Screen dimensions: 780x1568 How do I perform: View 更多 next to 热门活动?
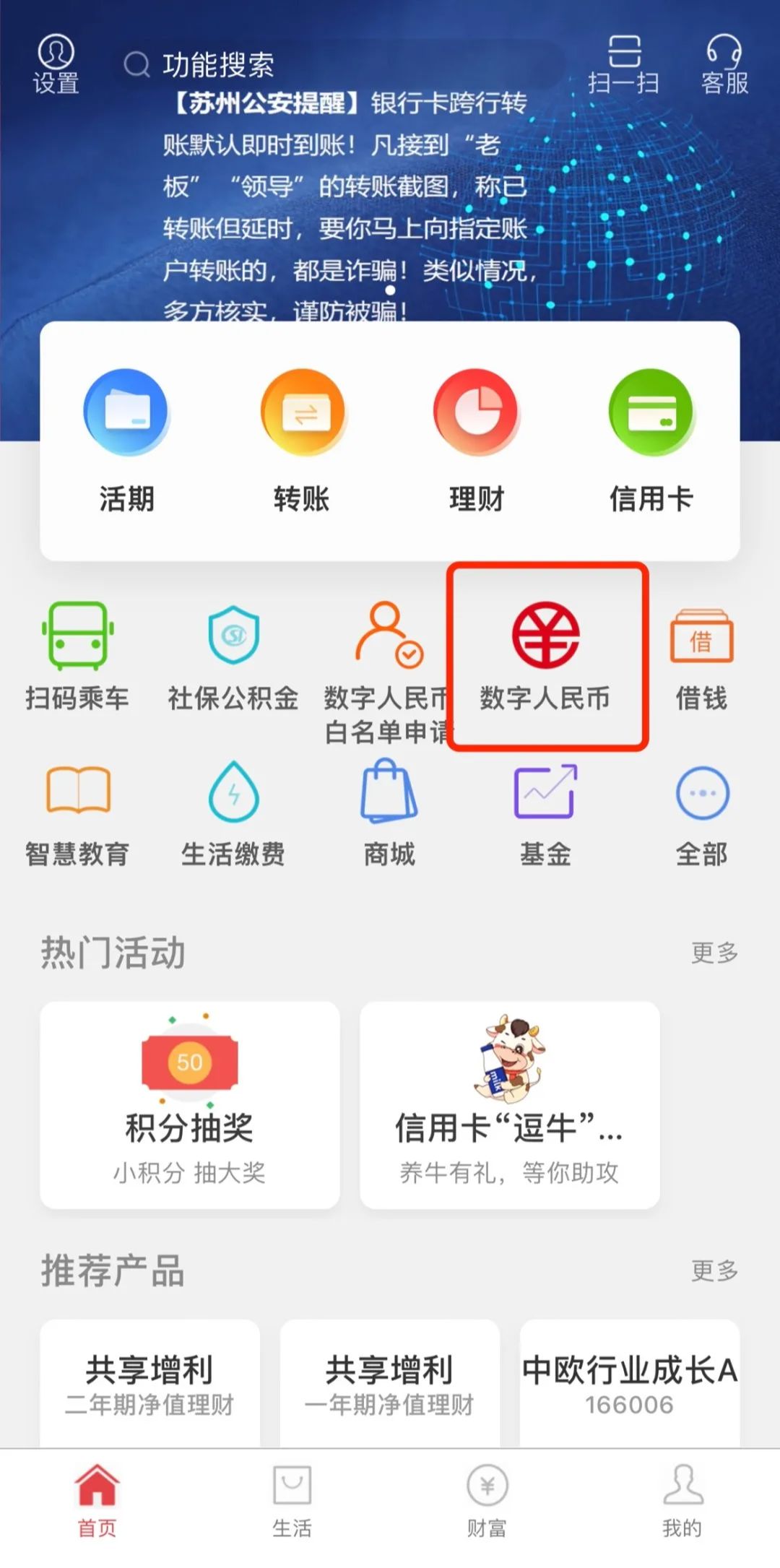(x=714, y=953)
